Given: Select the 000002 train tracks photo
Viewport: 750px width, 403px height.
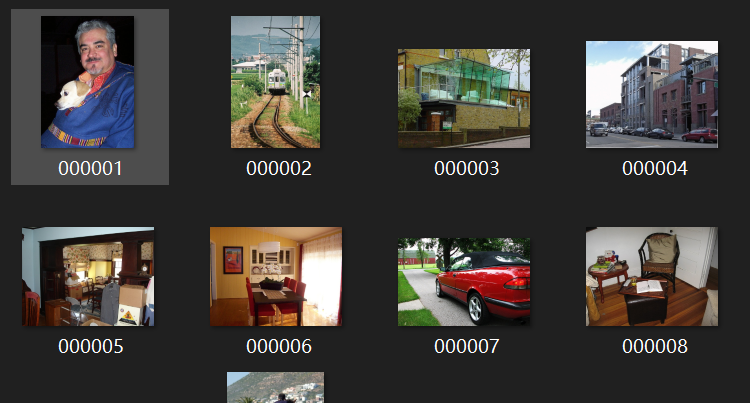Looking at the screenshot, I should 275,82.
